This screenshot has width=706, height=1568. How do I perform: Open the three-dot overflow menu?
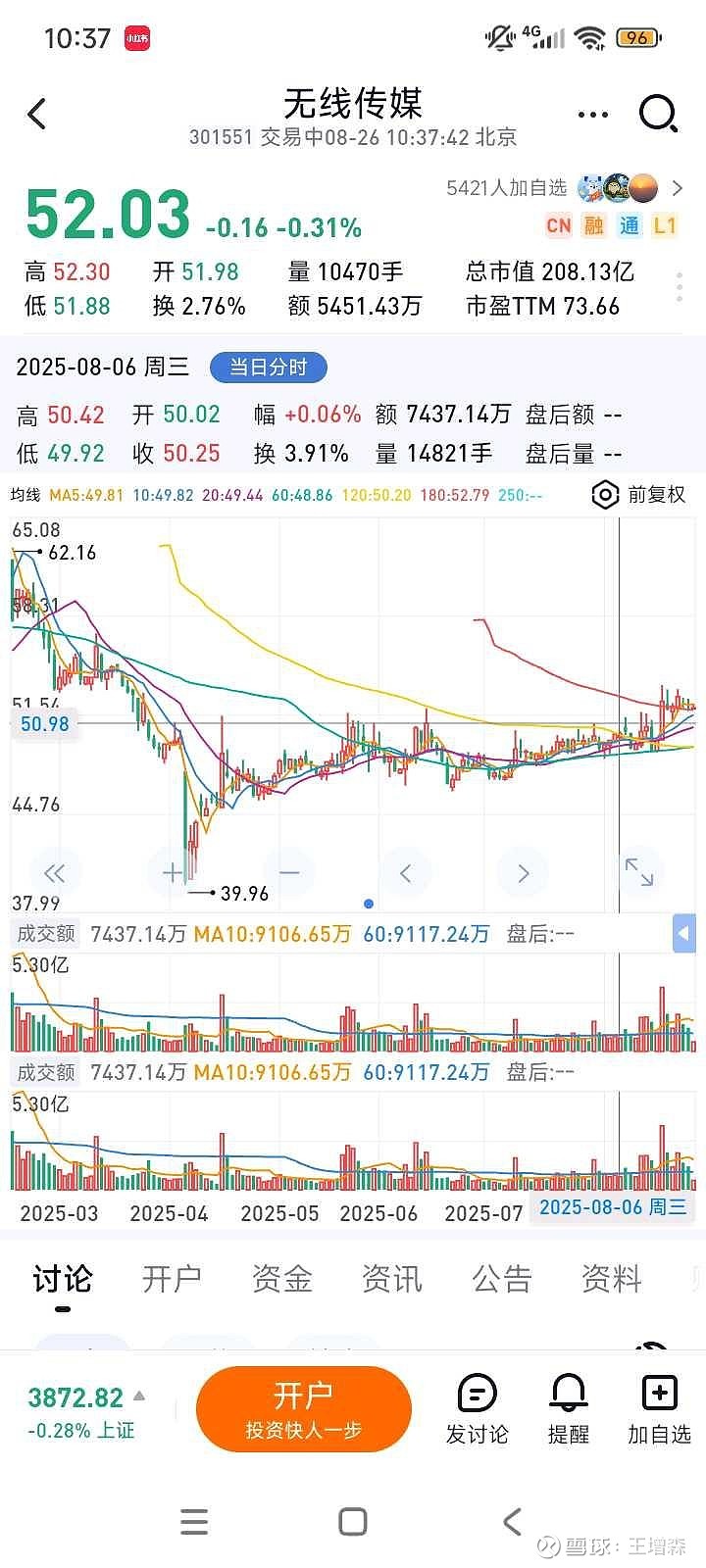(x=592, y=115)
